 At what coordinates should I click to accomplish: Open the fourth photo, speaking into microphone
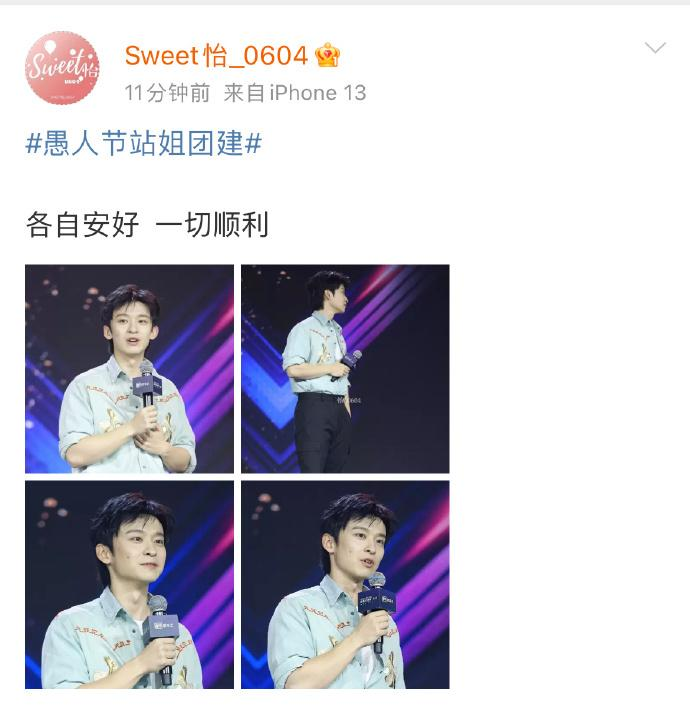point(345,584)
